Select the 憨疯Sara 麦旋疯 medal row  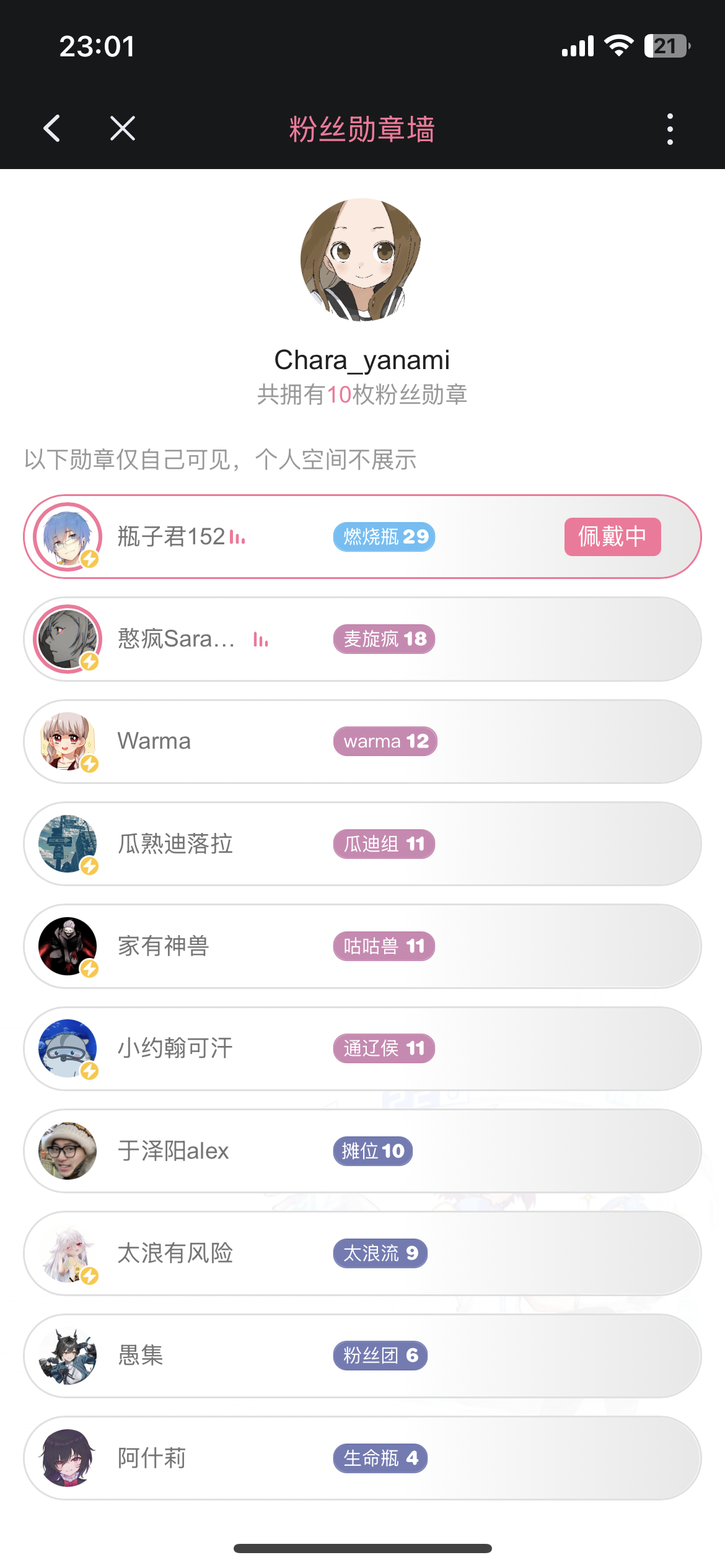pyautogui.click(x=362, y=639)
